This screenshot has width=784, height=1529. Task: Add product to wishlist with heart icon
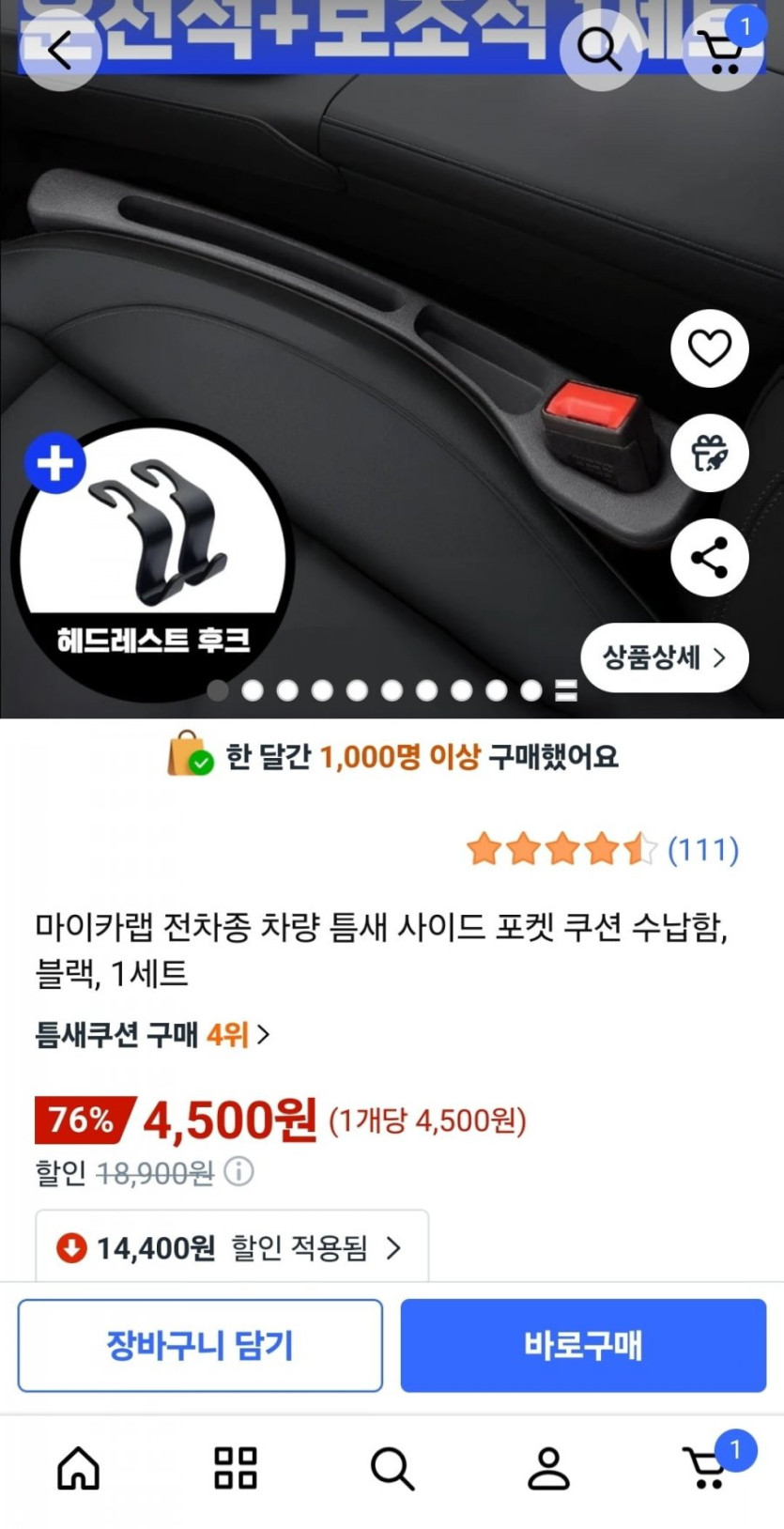click(709, 348)
